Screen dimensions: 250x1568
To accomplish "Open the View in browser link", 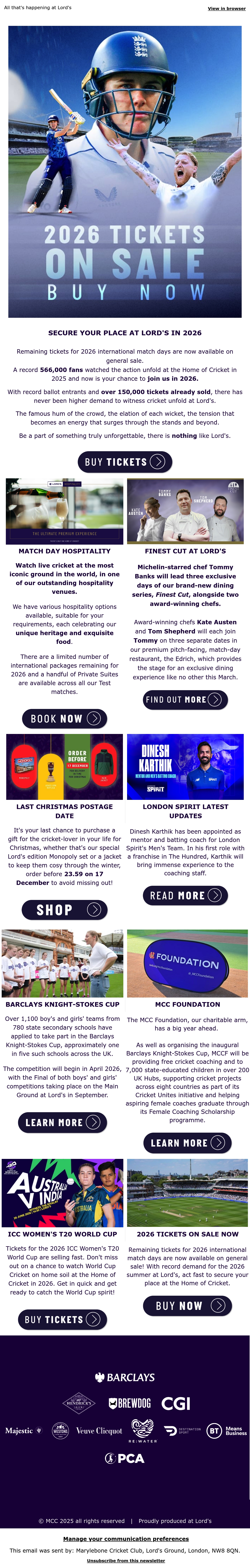I will (x=226, y=9).
